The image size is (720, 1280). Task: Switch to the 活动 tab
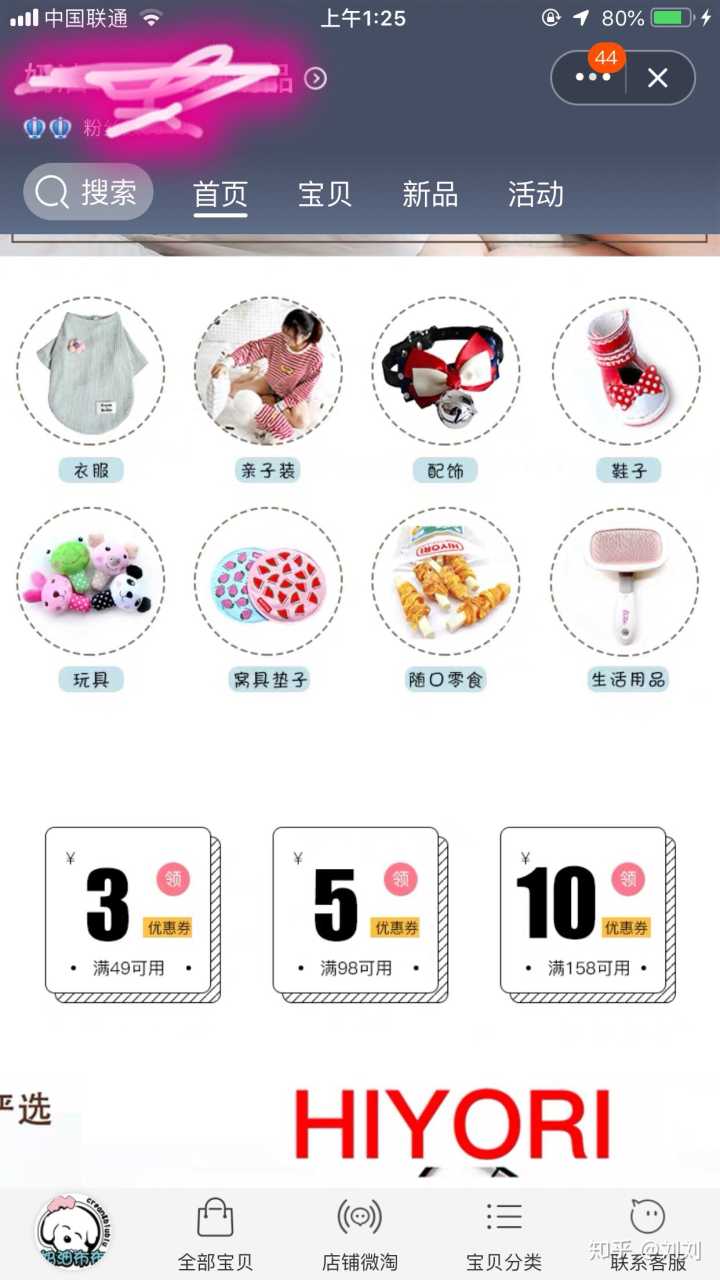tap(536, 194)
